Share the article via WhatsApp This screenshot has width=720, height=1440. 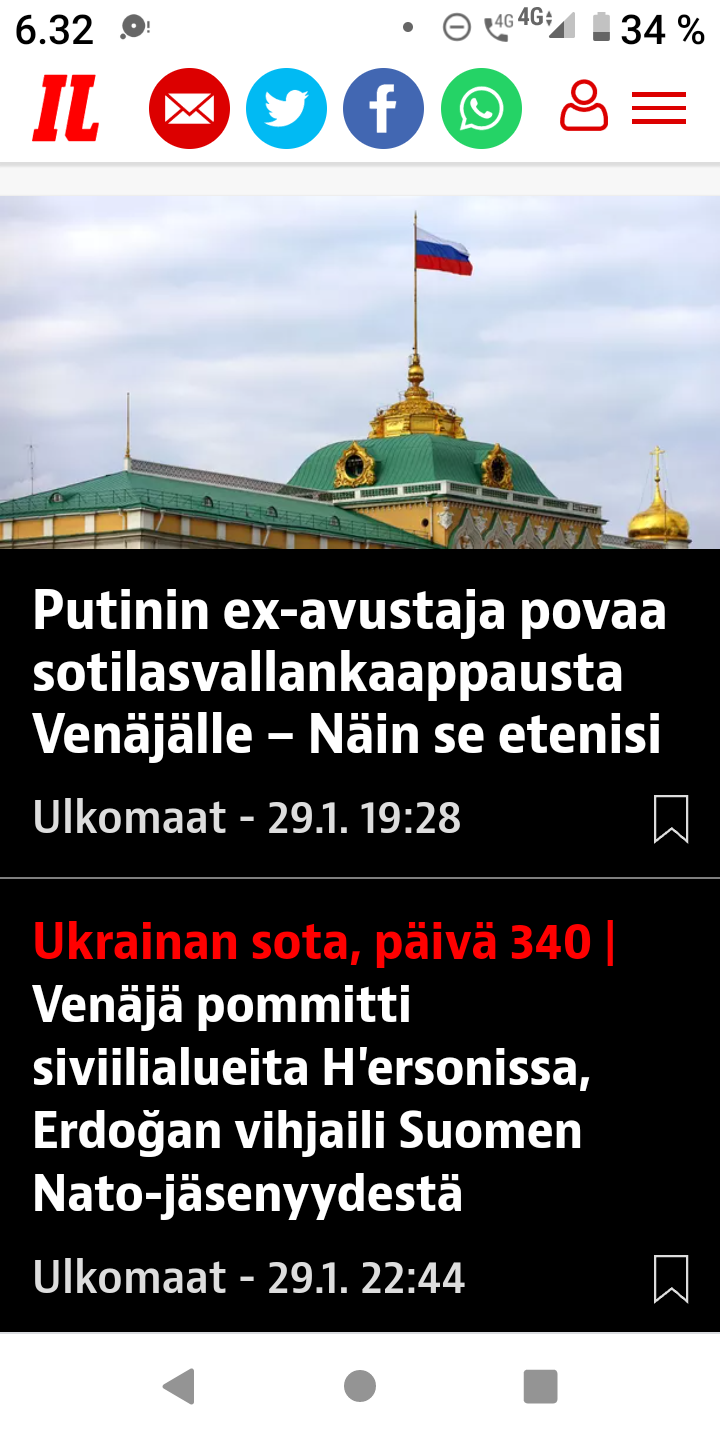[481, 109]
